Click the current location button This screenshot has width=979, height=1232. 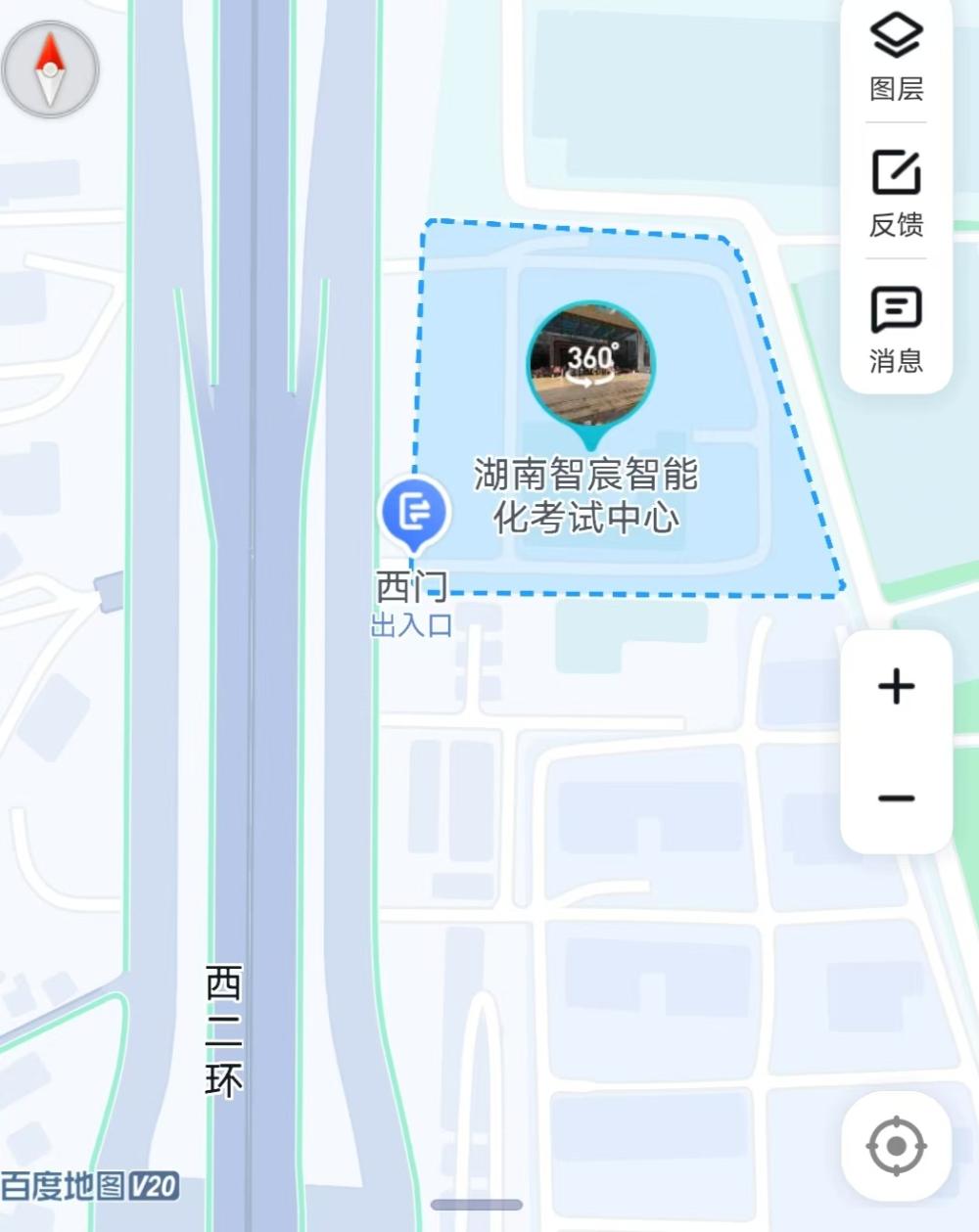click(x=896, y=1145)
